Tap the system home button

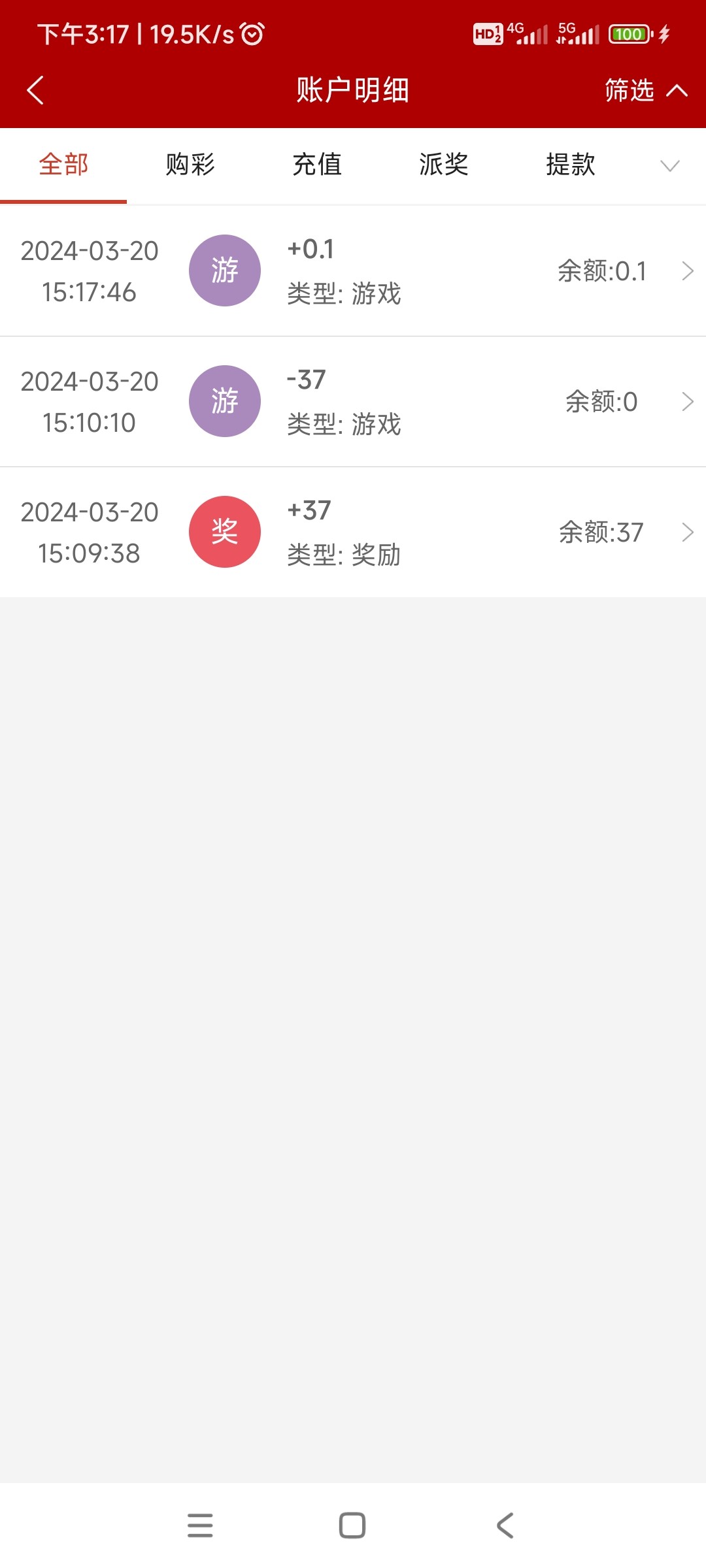pyautogui.click(x=352, y=1526)
